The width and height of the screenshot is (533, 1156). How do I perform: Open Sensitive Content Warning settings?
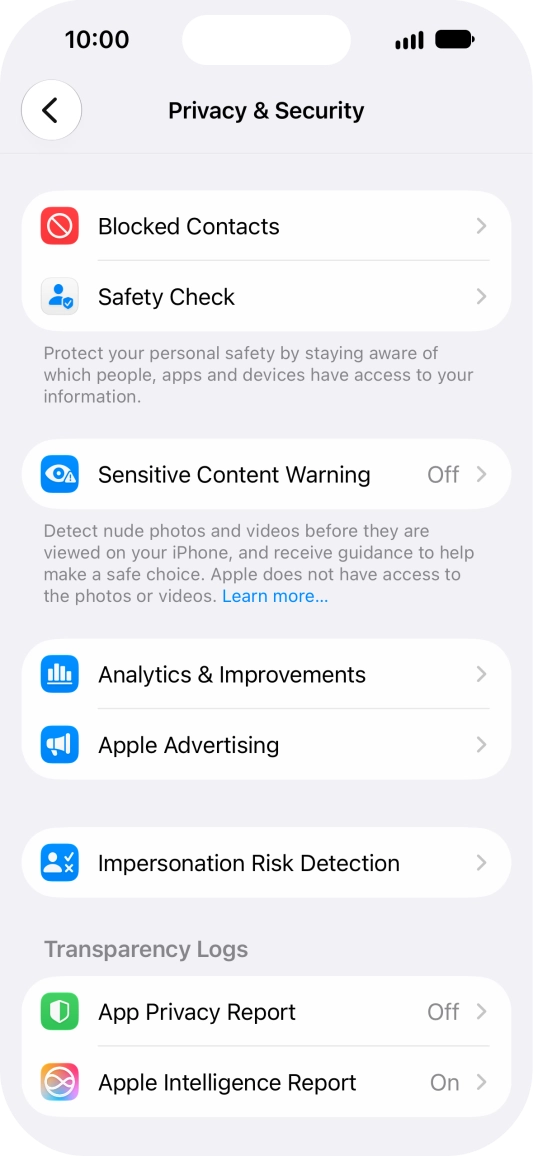[x=266, y=474]
